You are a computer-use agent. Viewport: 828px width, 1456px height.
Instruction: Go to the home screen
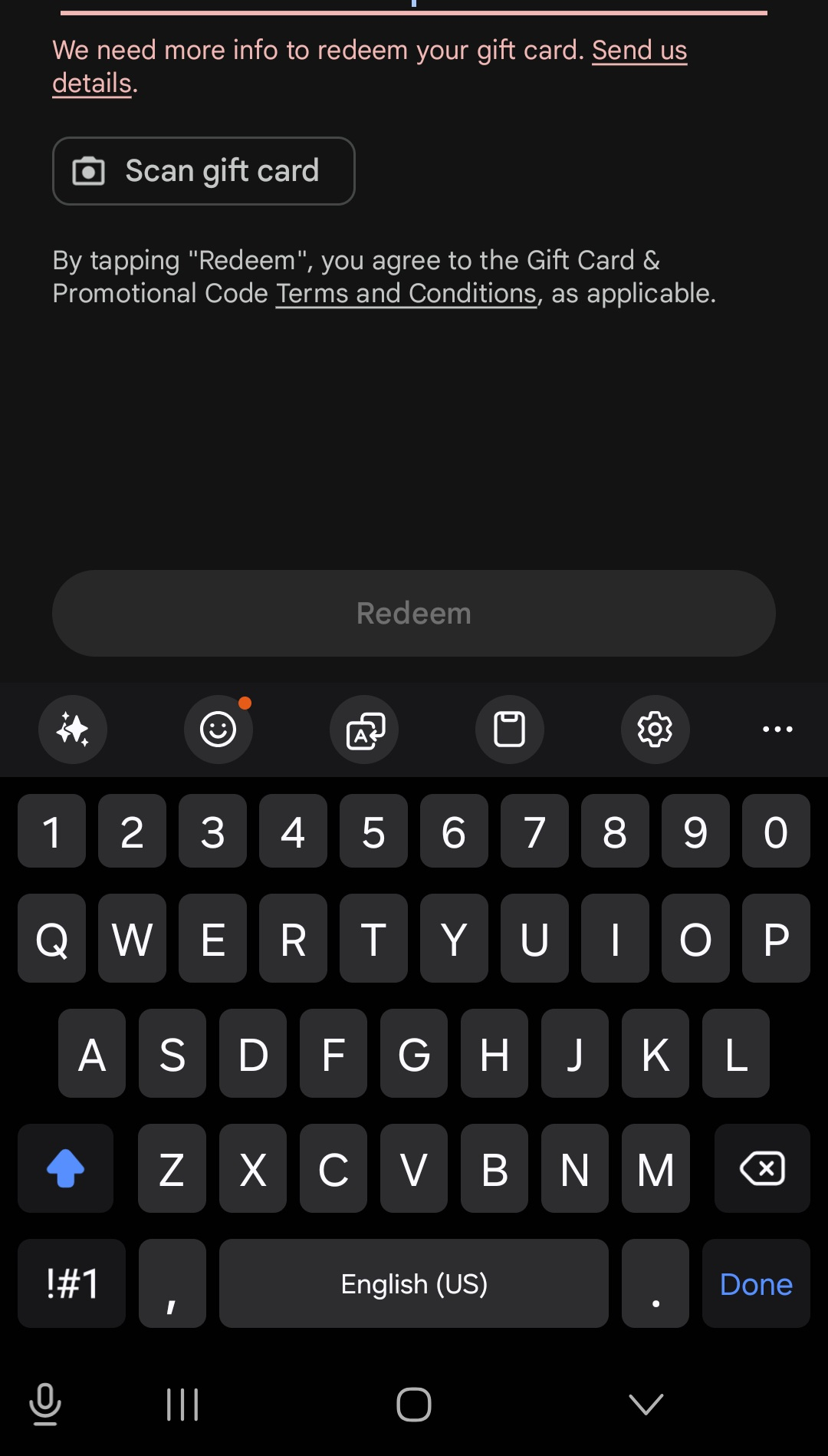[x=414, y=1405]
